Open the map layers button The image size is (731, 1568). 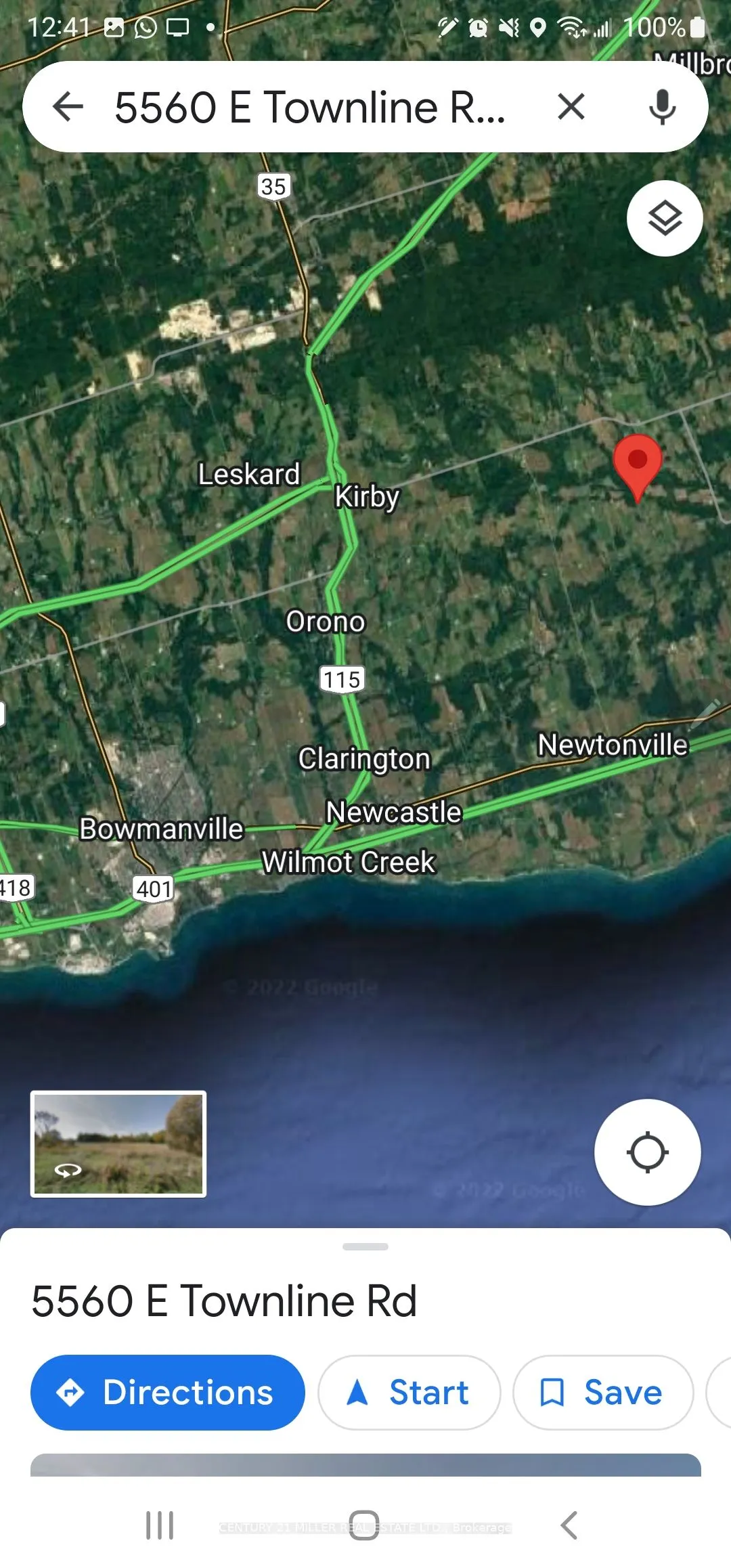point(665,218)
